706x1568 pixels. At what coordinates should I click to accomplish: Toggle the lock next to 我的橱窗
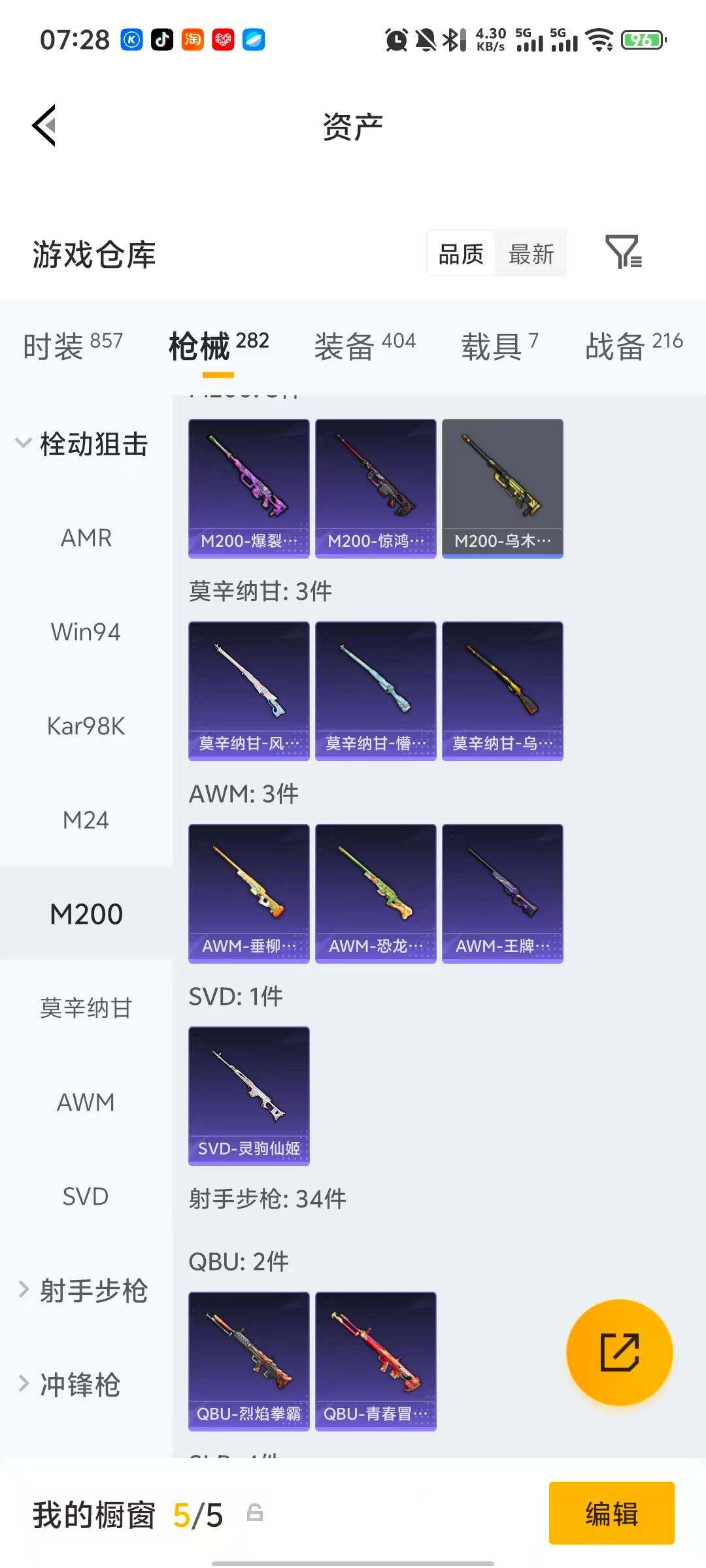coord(254,1516)
